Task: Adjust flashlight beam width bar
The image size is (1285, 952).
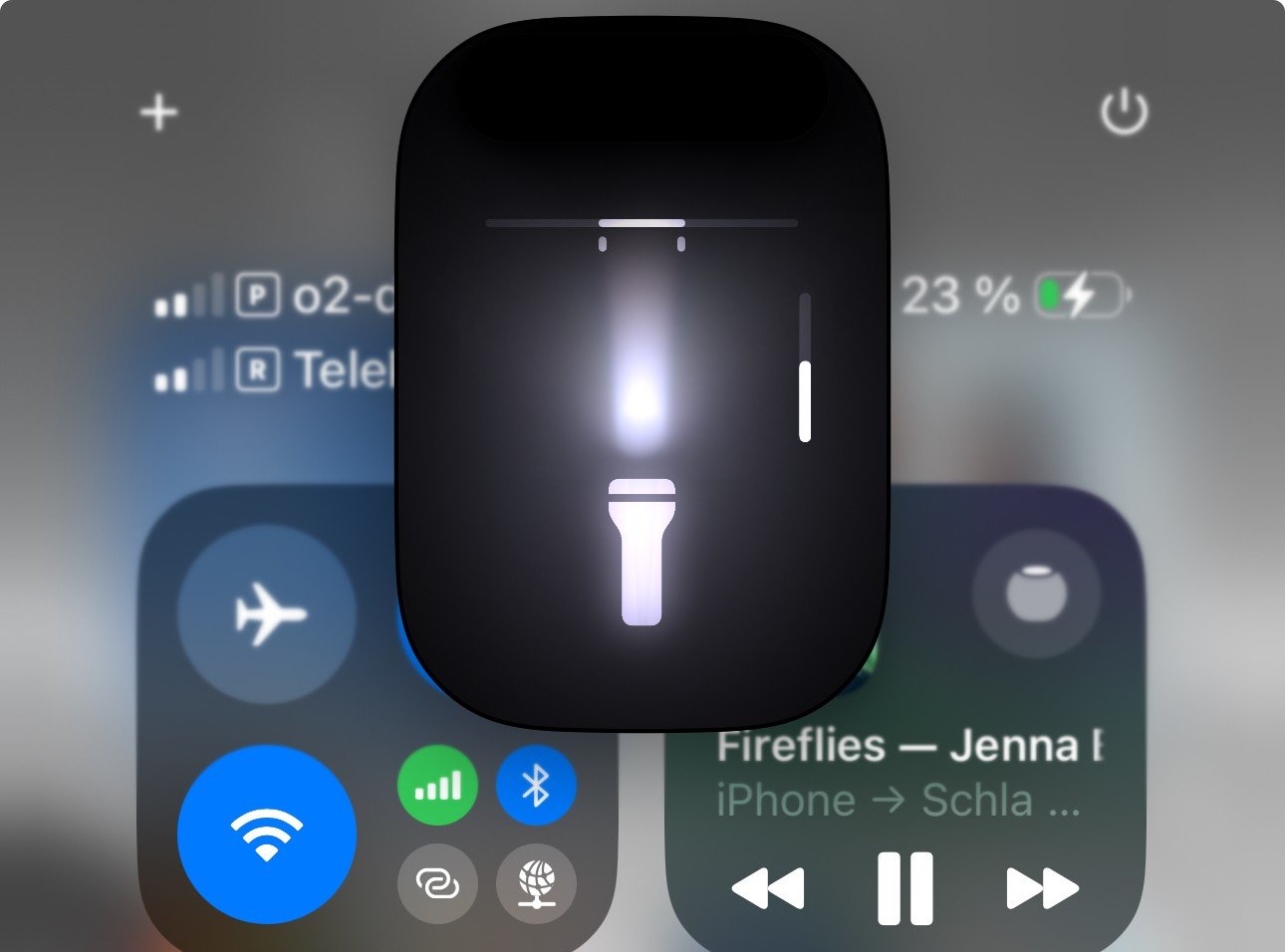Action: coord(642,224)
